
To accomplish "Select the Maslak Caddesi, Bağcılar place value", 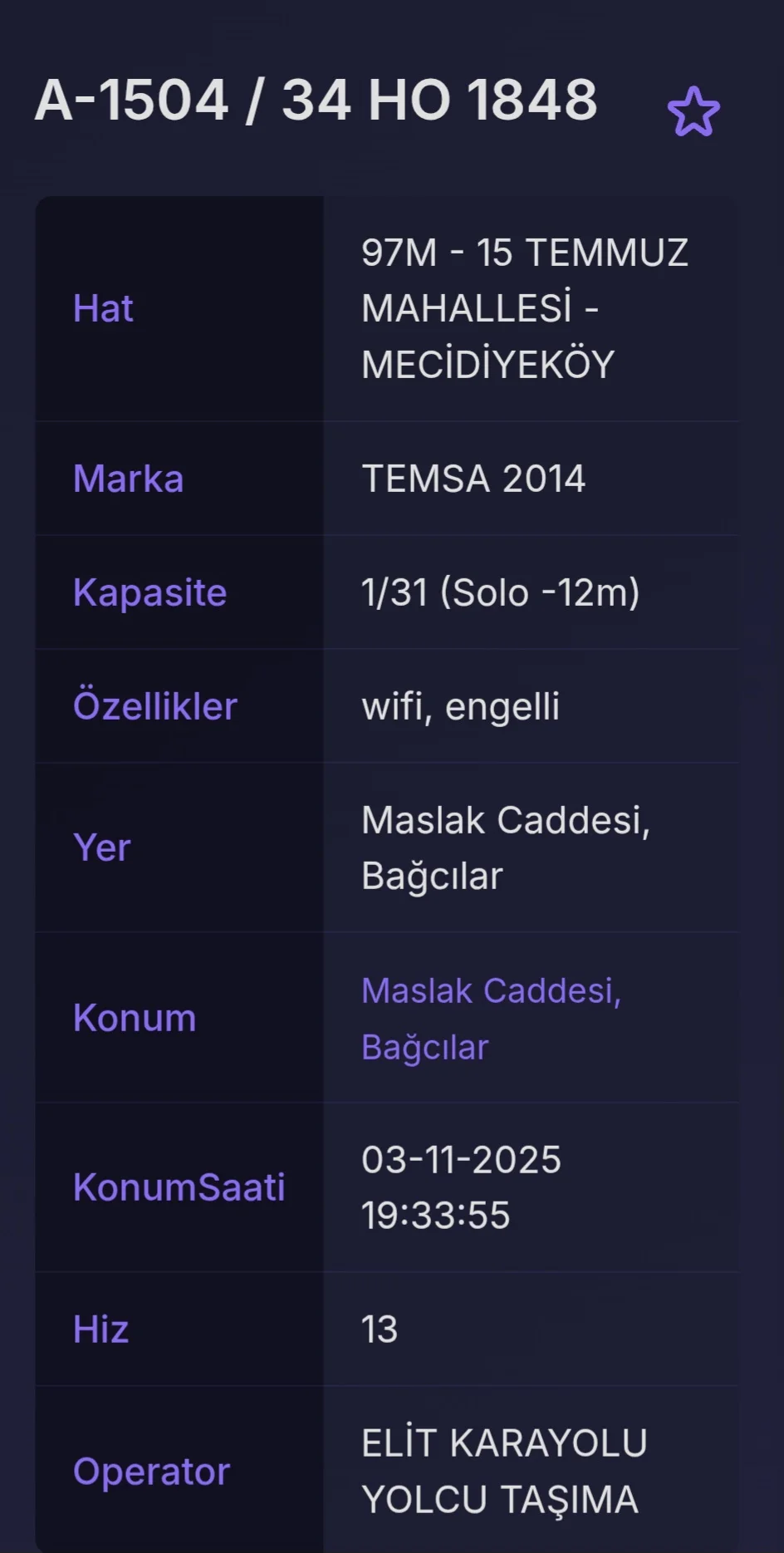I will 507,848.
